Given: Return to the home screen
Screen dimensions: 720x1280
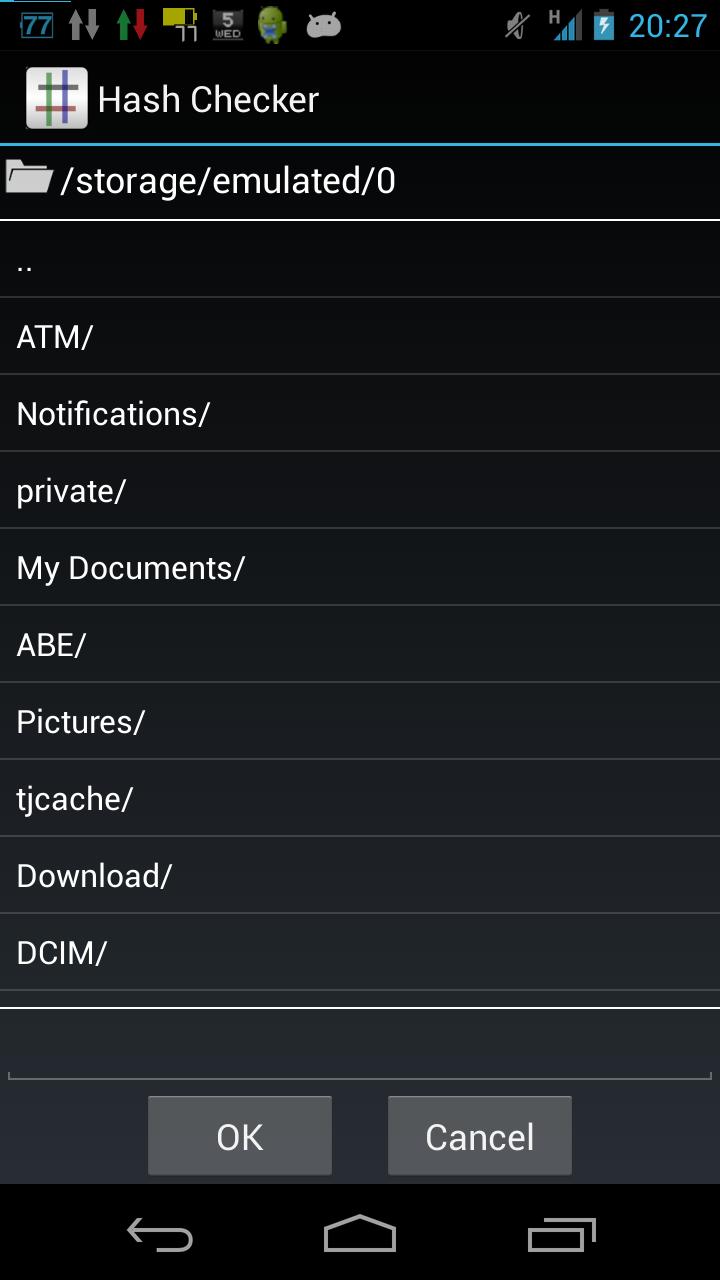Looking at the screenshot, I should (360, 1235).
